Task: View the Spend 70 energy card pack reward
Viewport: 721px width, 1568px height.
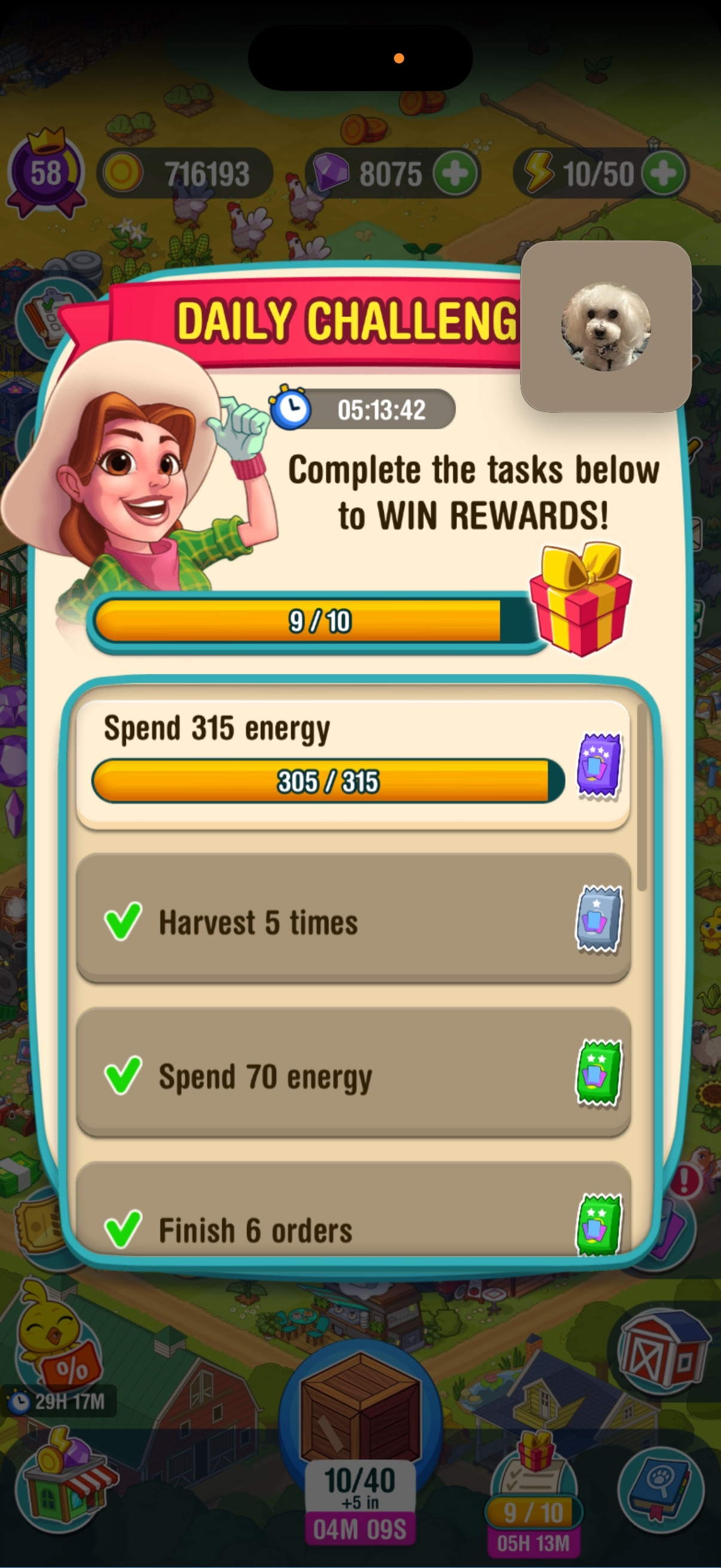Action: click(599, 1073)
